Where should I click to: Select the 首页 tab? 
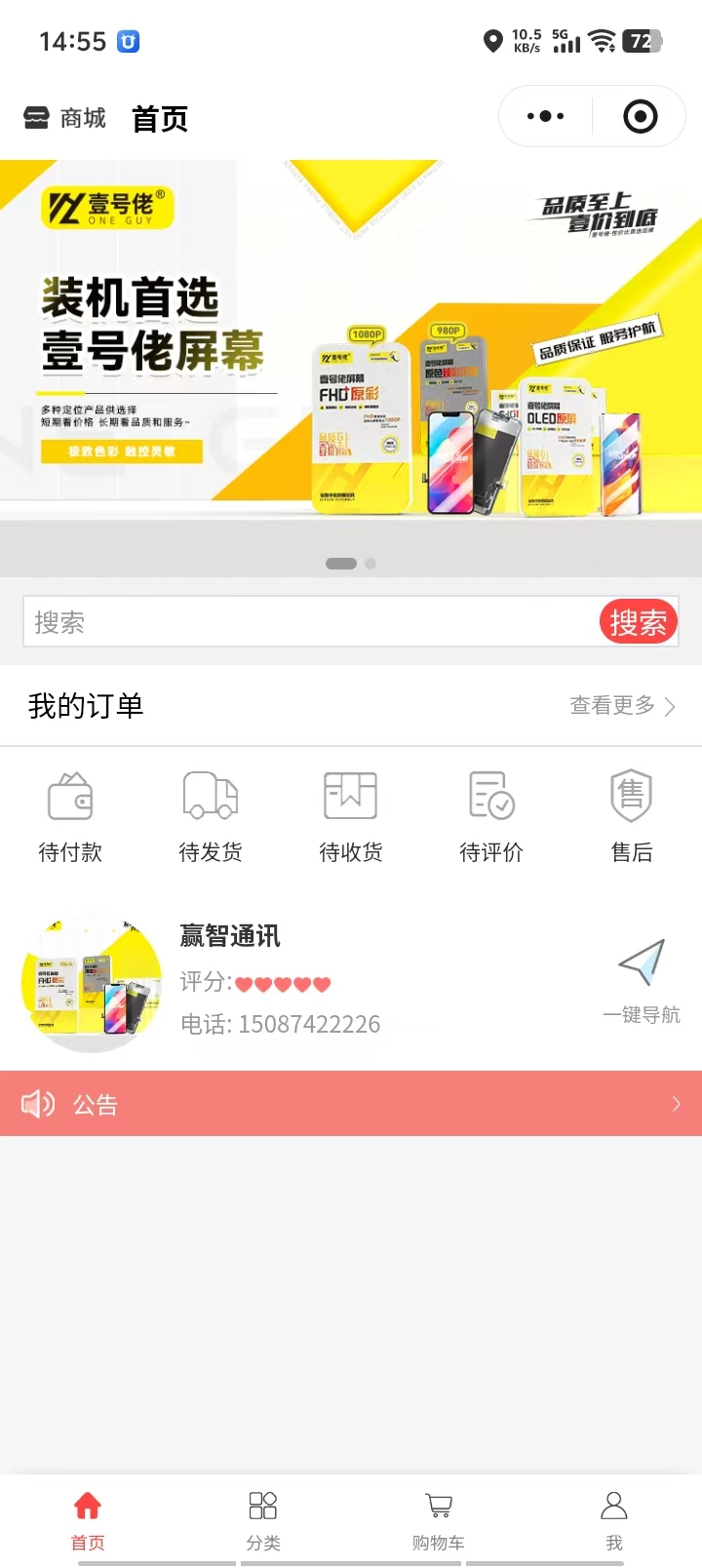click(x=88, y=1519)
